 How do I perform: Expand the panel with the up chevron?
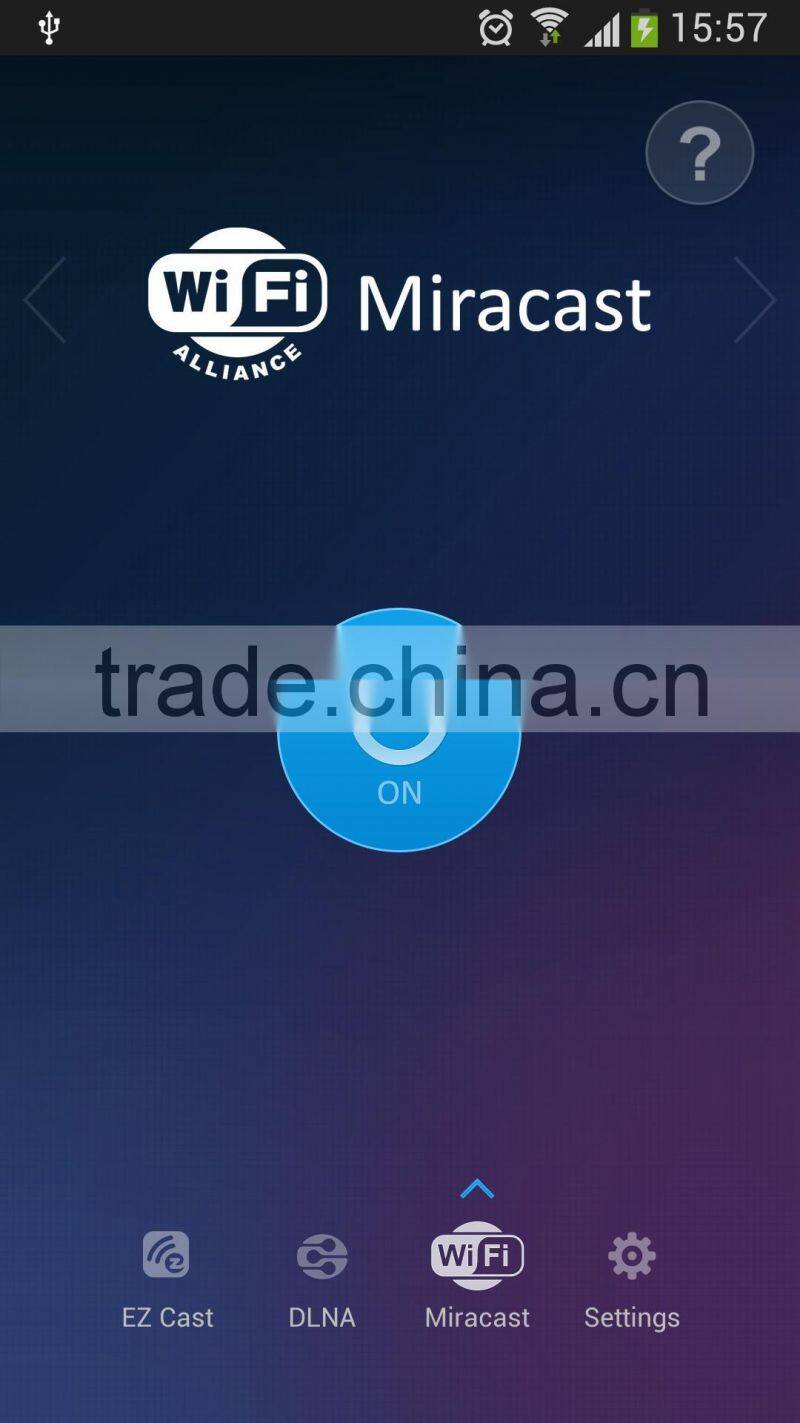click(477, 1189)
